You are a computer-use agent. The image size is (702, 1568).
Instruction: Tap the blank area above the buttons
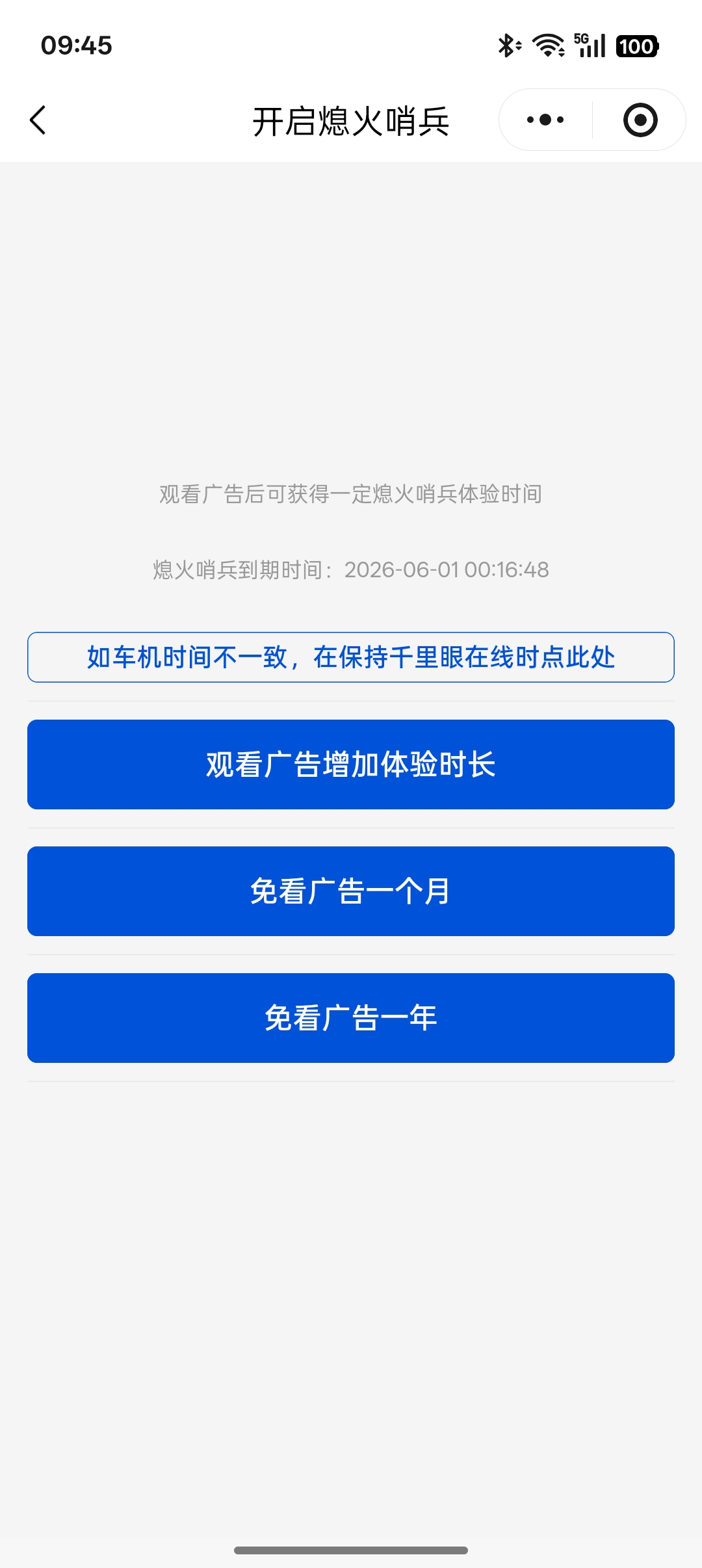tap(351, 325)
